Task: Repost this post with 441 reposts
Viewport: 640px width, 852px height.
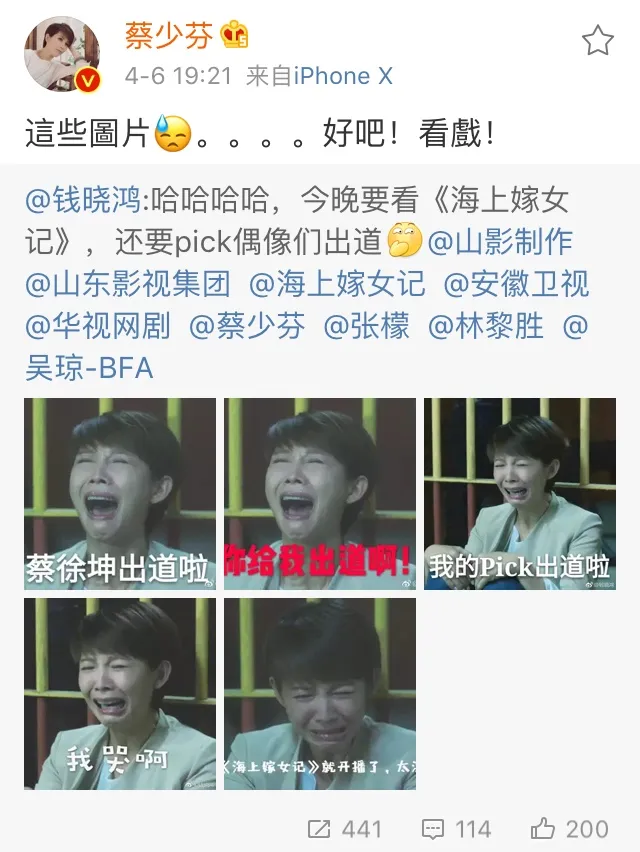Action: pyautogui.click(x=346, y=829)
